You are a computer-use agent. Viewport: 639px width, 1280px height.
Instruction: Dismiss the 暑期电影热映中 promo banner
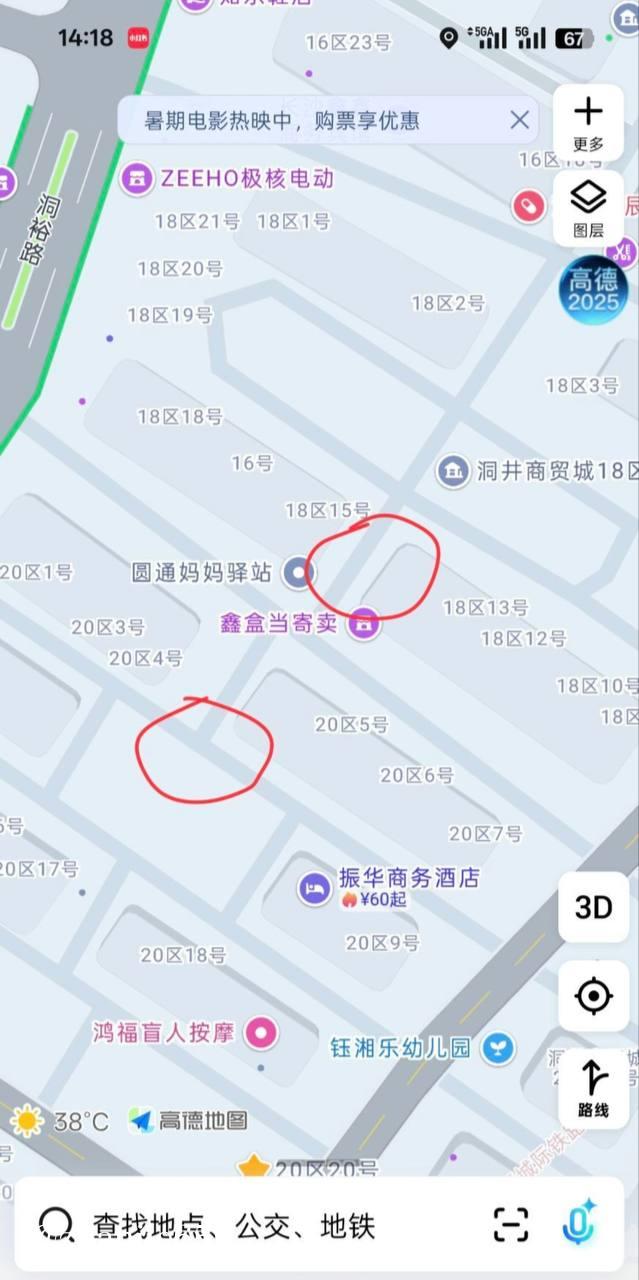point(519,121)
